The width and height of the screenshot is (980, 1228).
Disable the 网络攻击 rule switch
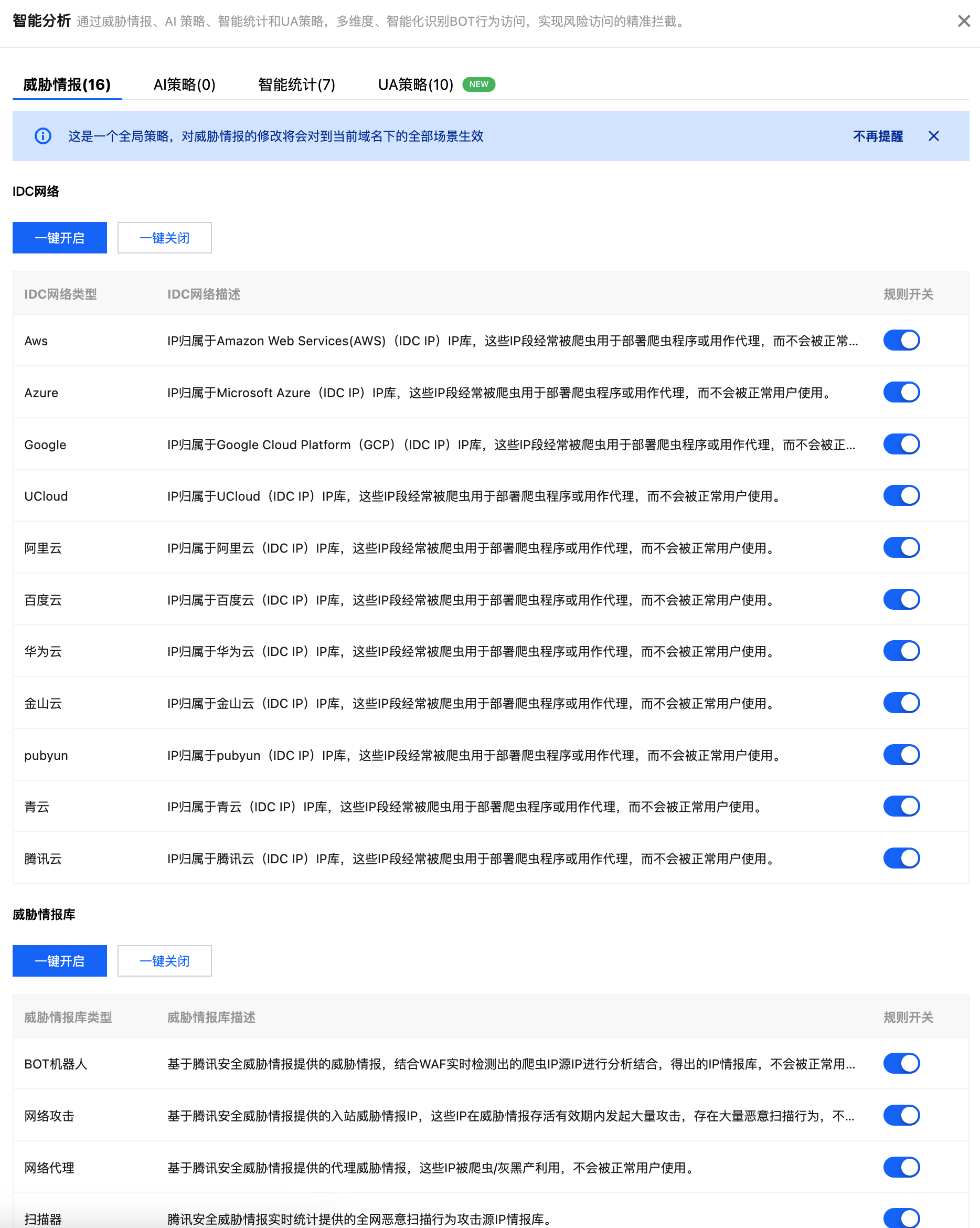point(901,1115)
